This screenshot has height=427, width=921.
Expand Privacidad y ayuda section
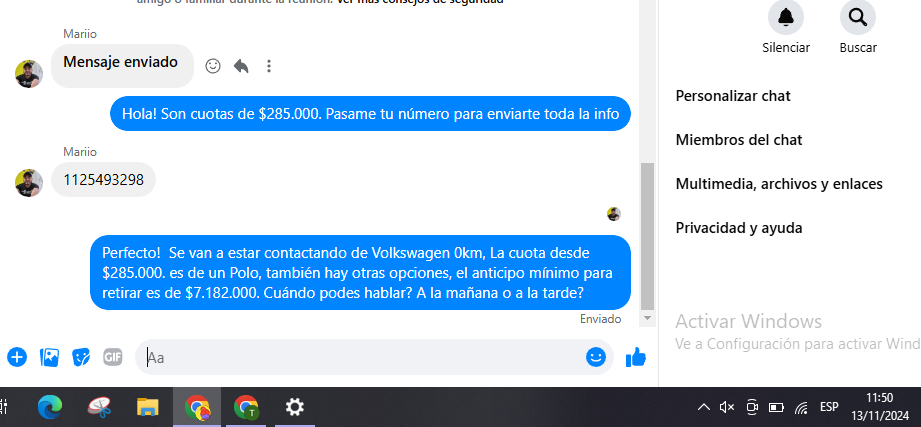739,228
